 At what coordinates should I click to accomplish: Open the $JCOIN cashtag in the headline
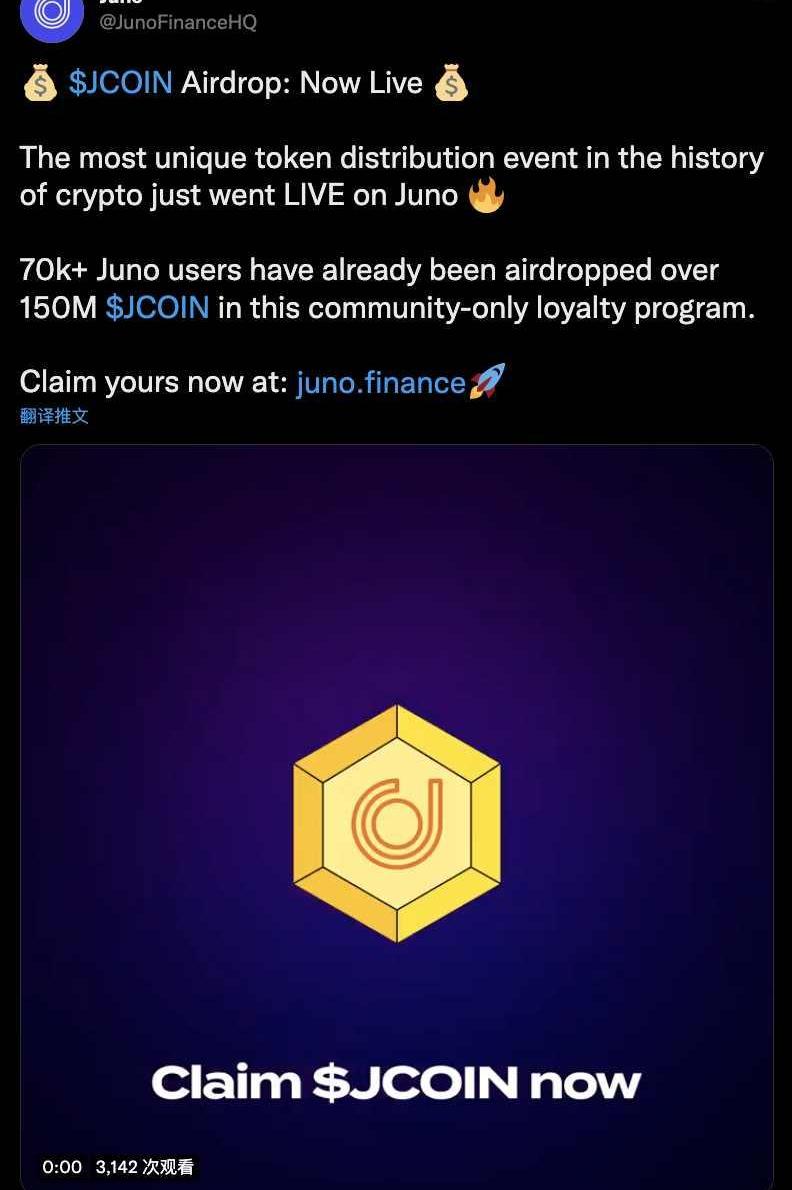click(x=120, y=83)
